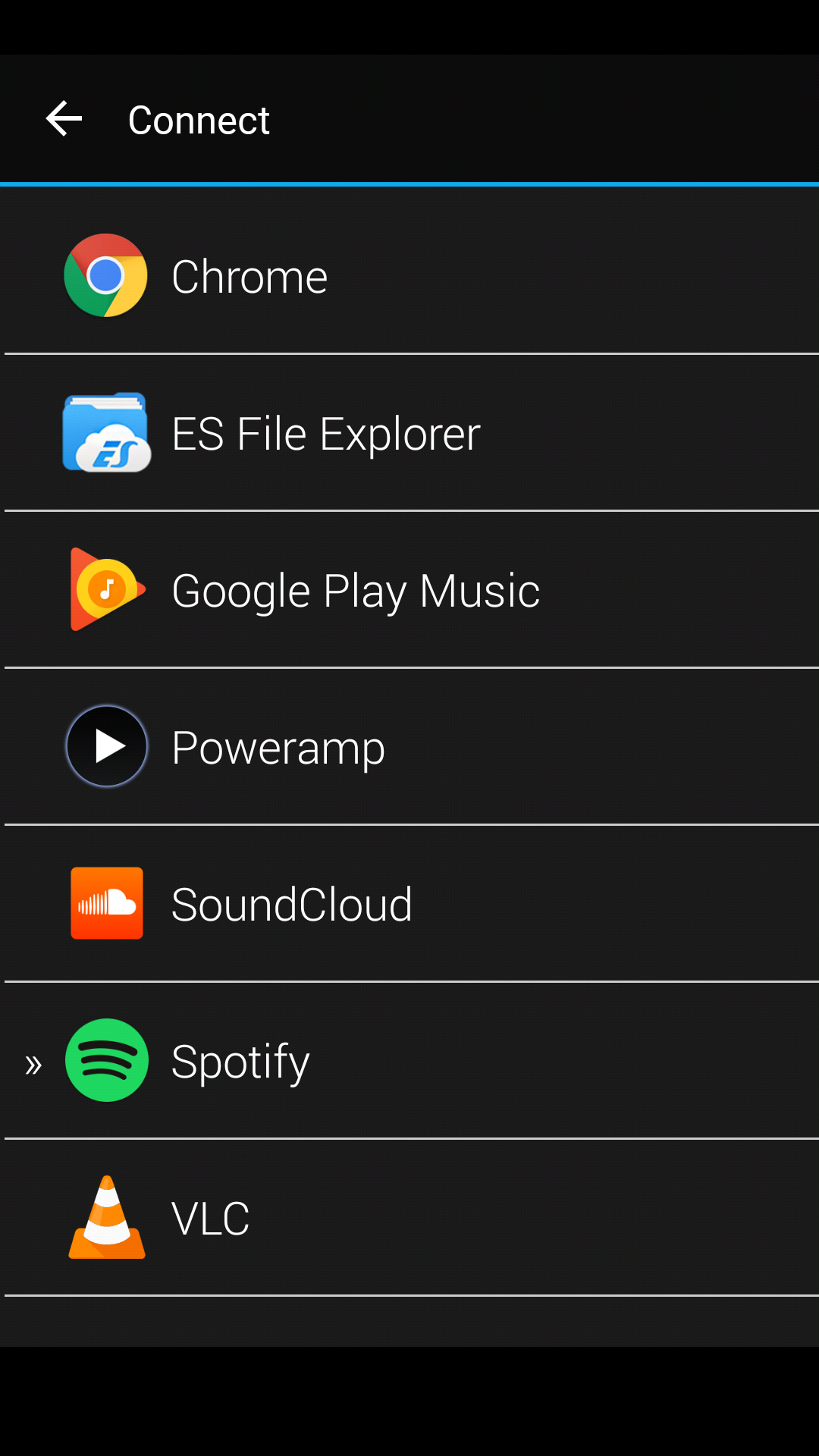This screenshot has width=819, height=1456.
Task: Choose ES File Explorer
Action: (x=409, y=432)
